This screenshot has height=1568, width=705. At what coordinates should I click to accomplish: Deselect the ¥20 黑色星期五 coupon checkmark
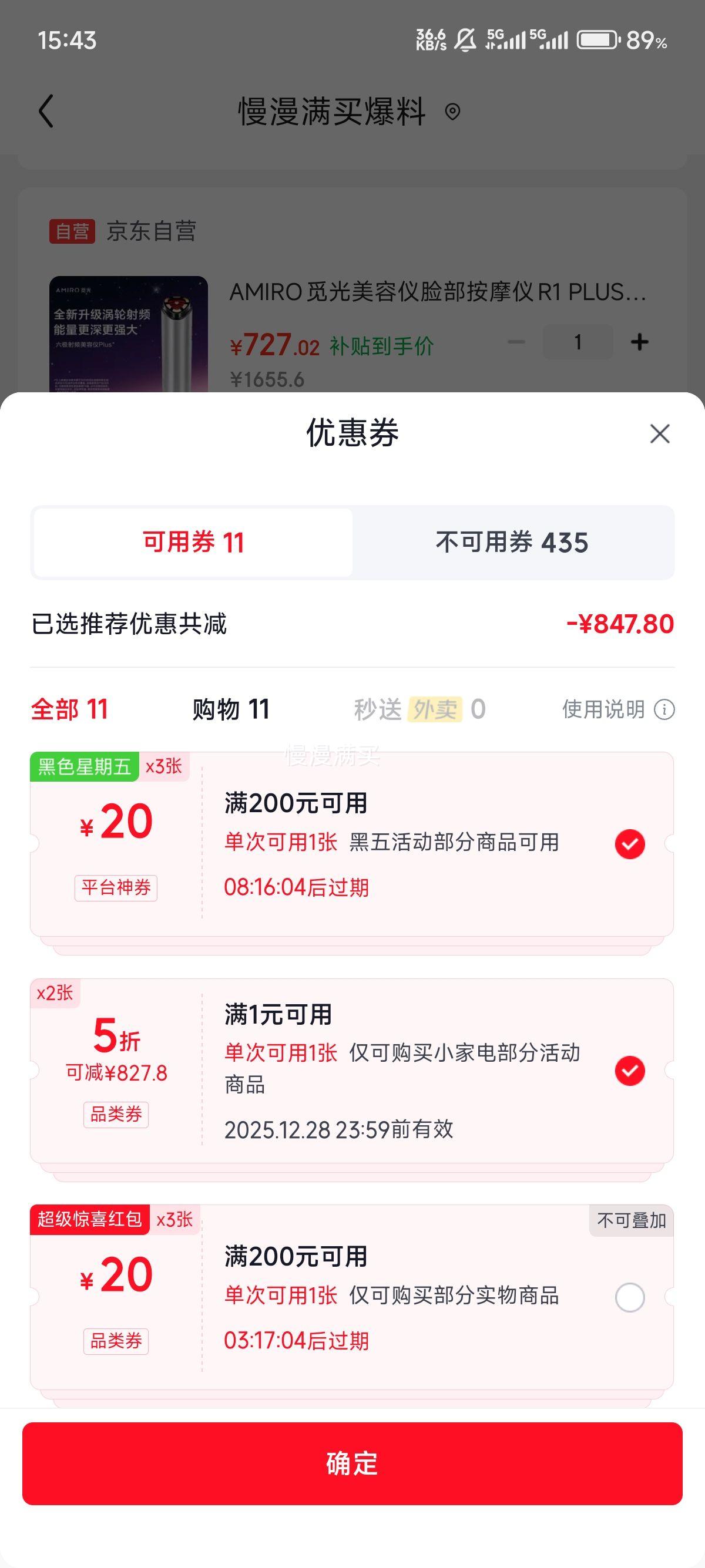coord(630,845)
